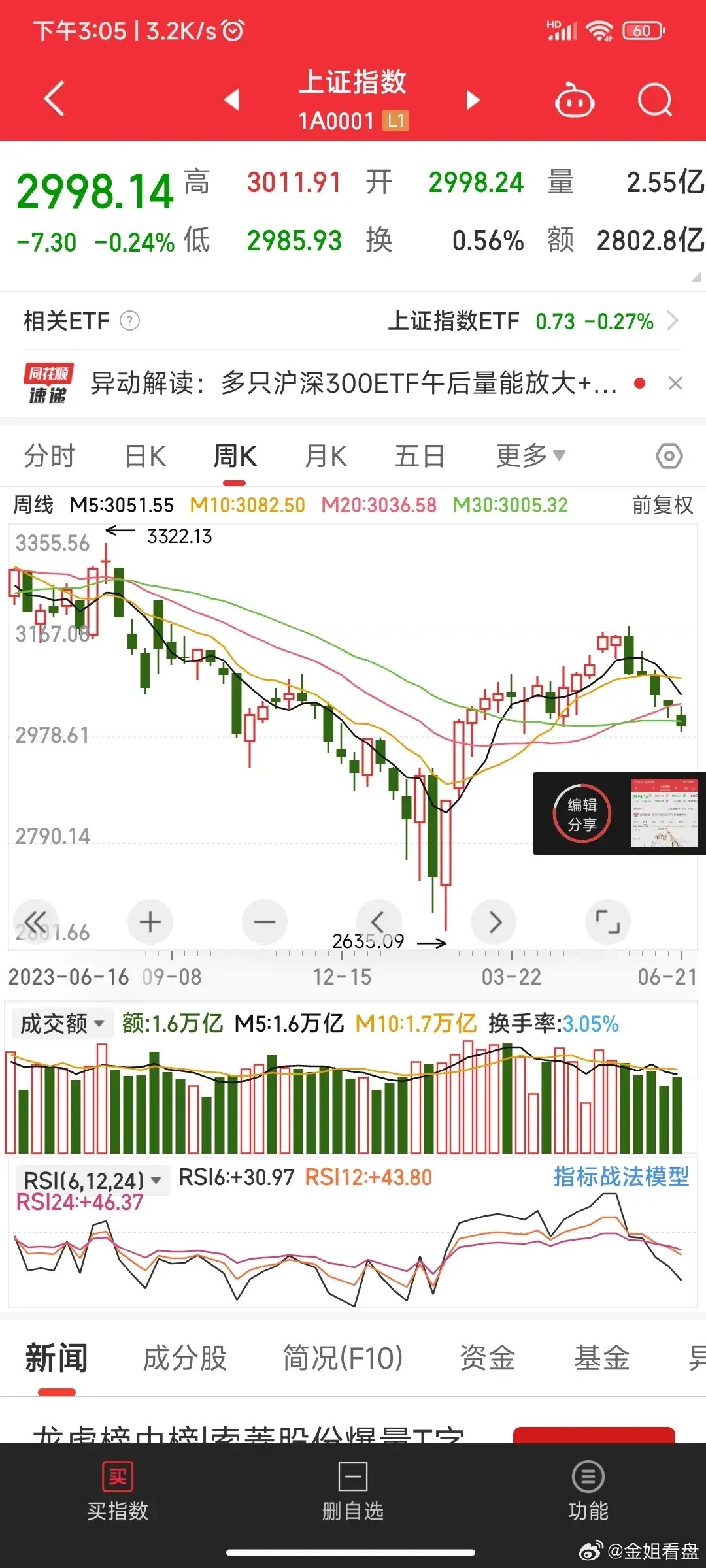
Task: Switch to the 日K chart tab
Action: pos(145,456)
